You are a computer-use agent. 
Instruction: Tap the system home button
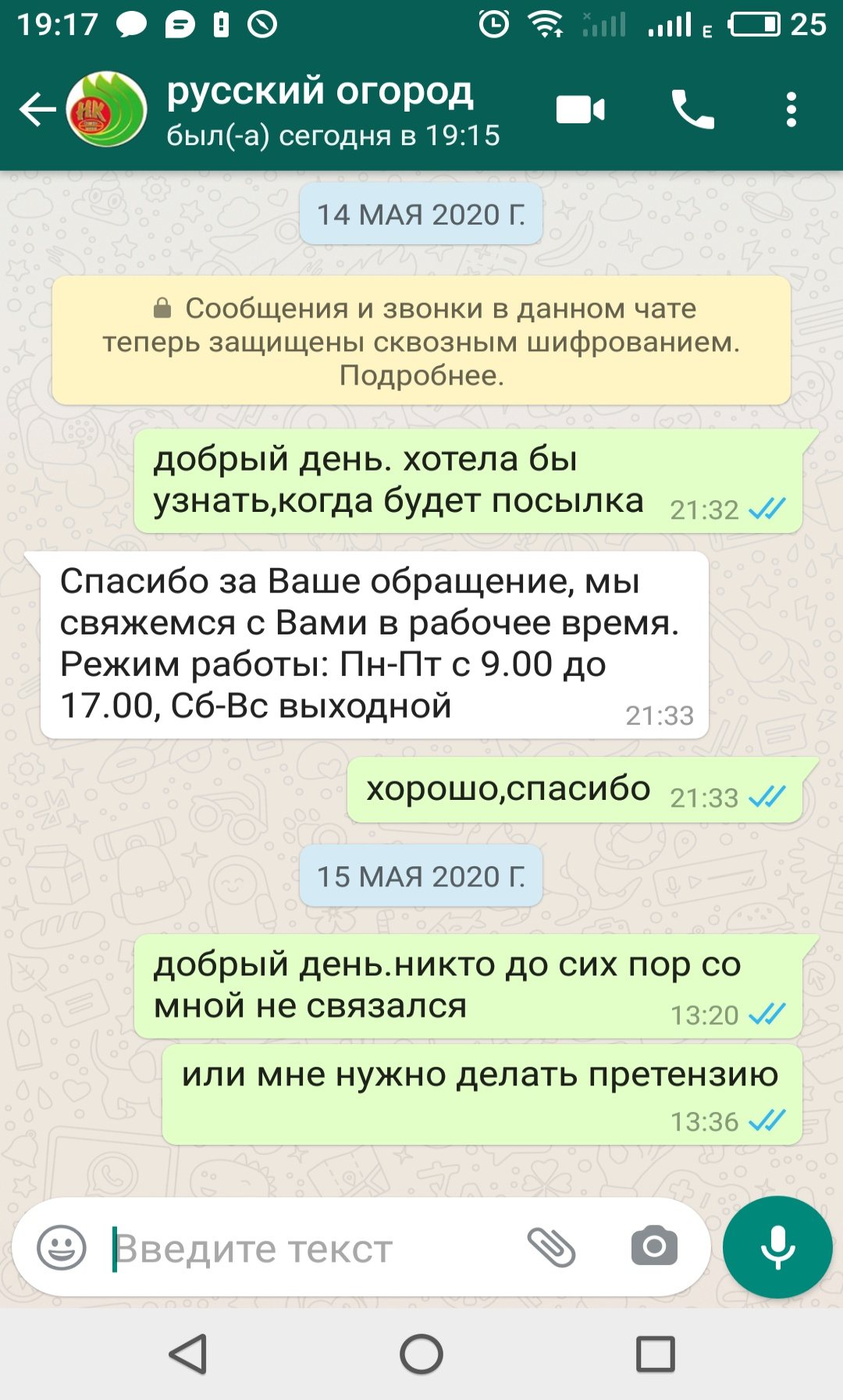coord(421,1354)
